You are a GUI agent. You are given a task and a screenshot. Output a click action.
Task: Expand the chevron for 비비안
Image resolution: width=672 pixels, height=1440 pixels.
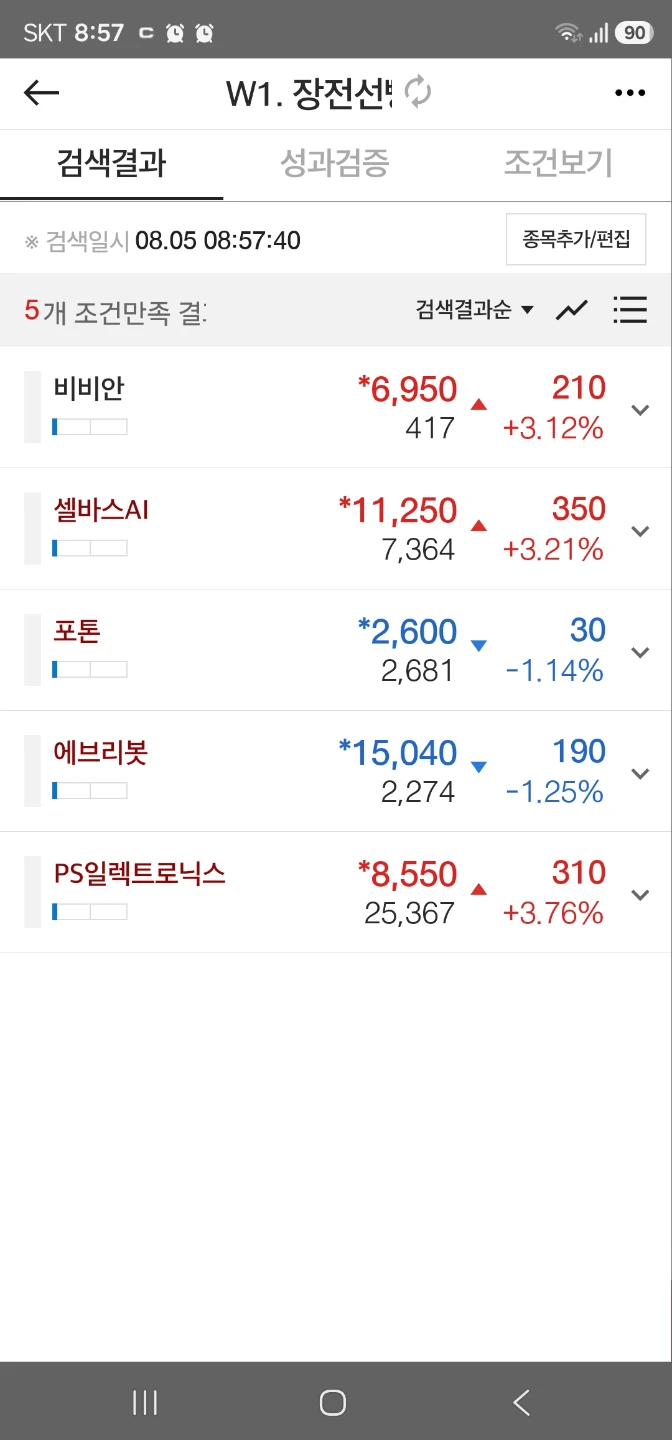[641, 409]
